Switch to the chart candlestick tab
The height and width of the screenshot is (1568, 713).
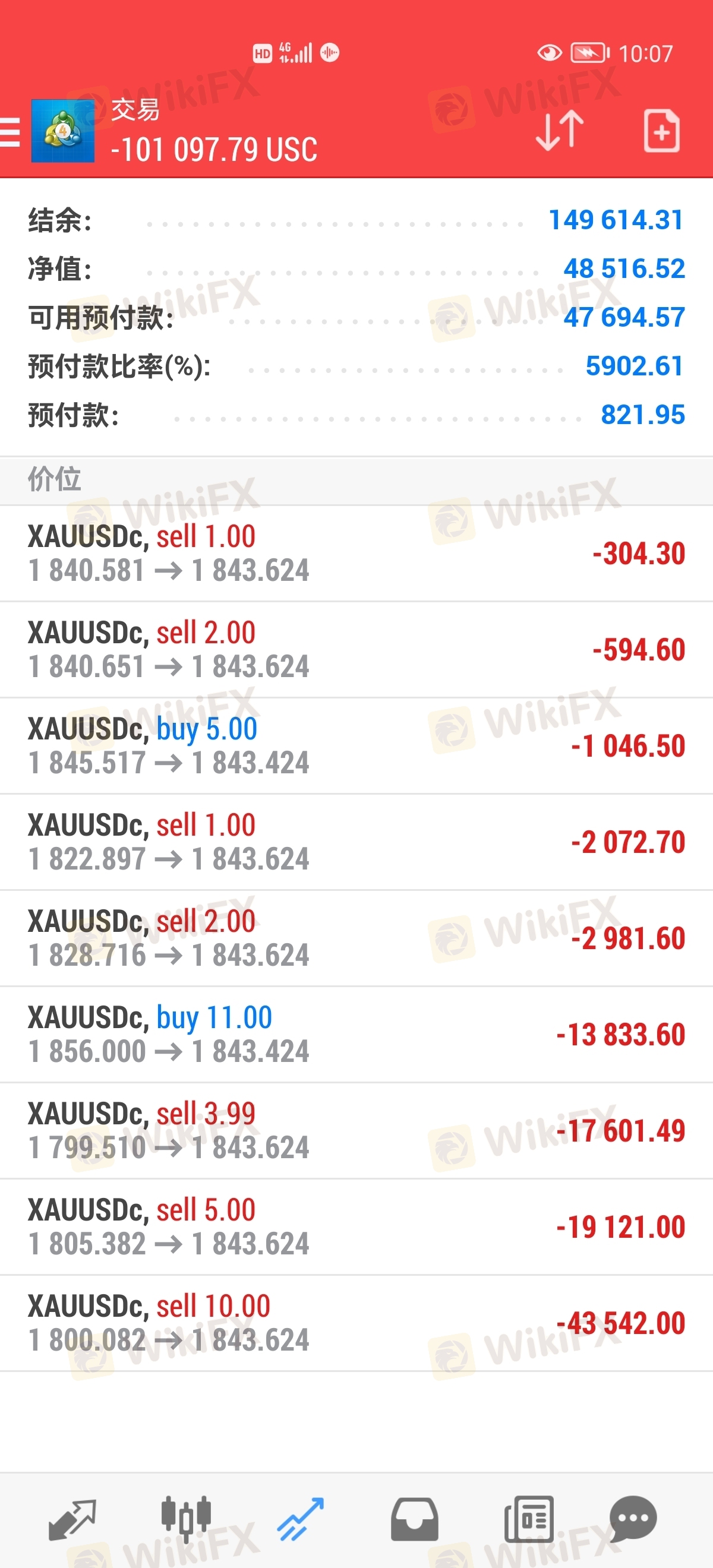(x=186, y=1519)
